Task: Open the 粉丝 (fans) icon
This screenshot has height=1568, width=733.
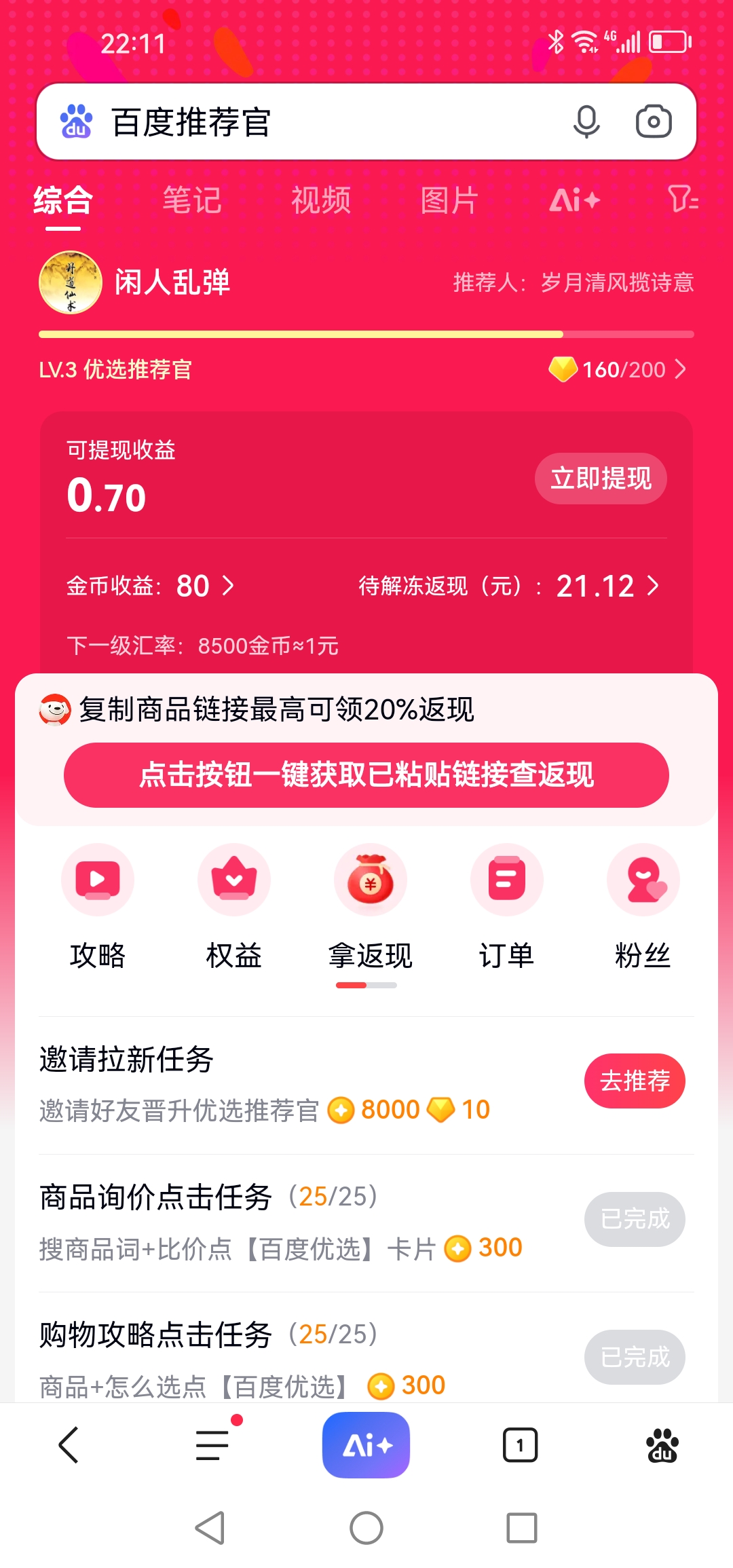Action: 643,880
